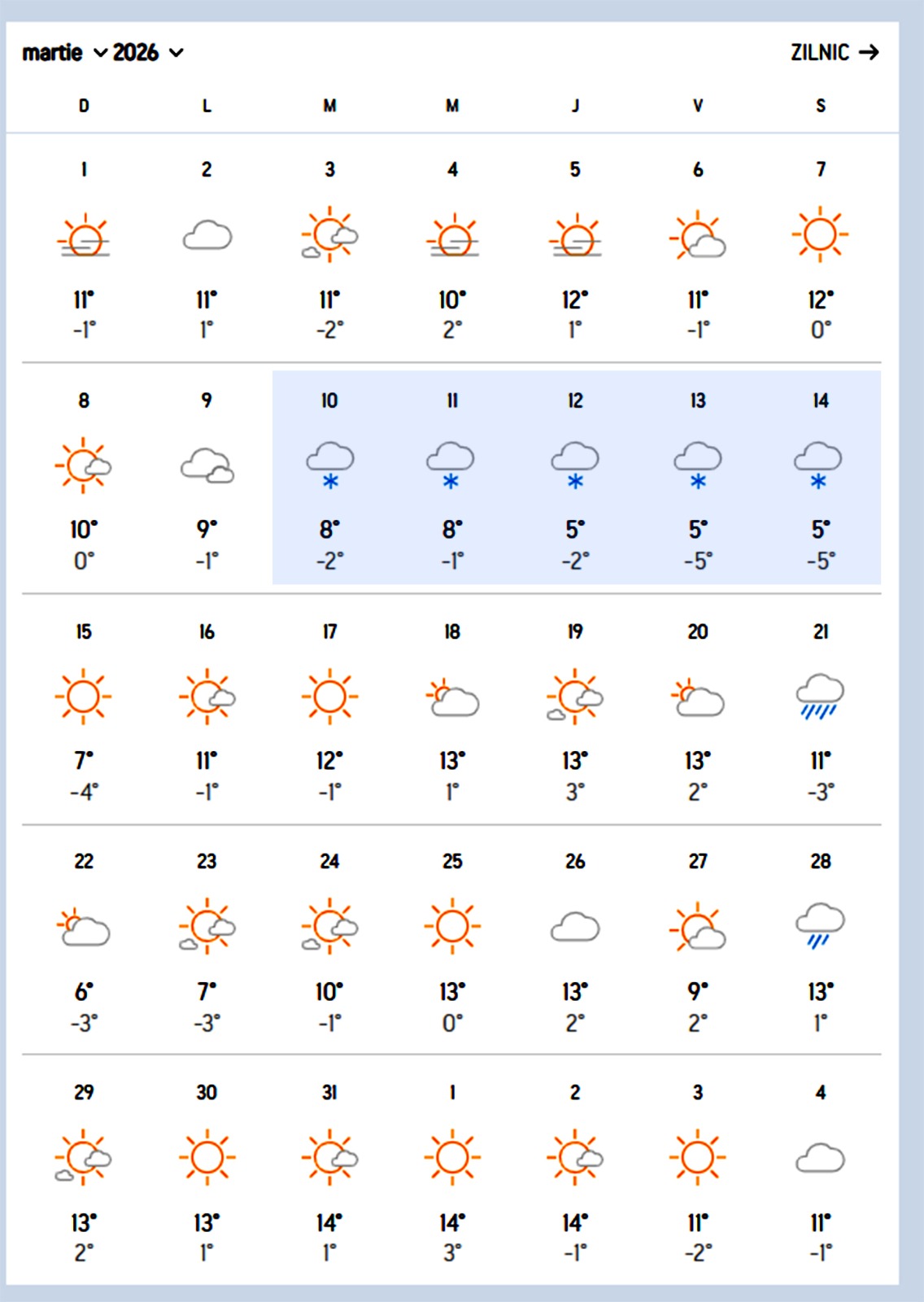
Task: Open the sunny day 15 forecast
Action: (x=84, y=708)
